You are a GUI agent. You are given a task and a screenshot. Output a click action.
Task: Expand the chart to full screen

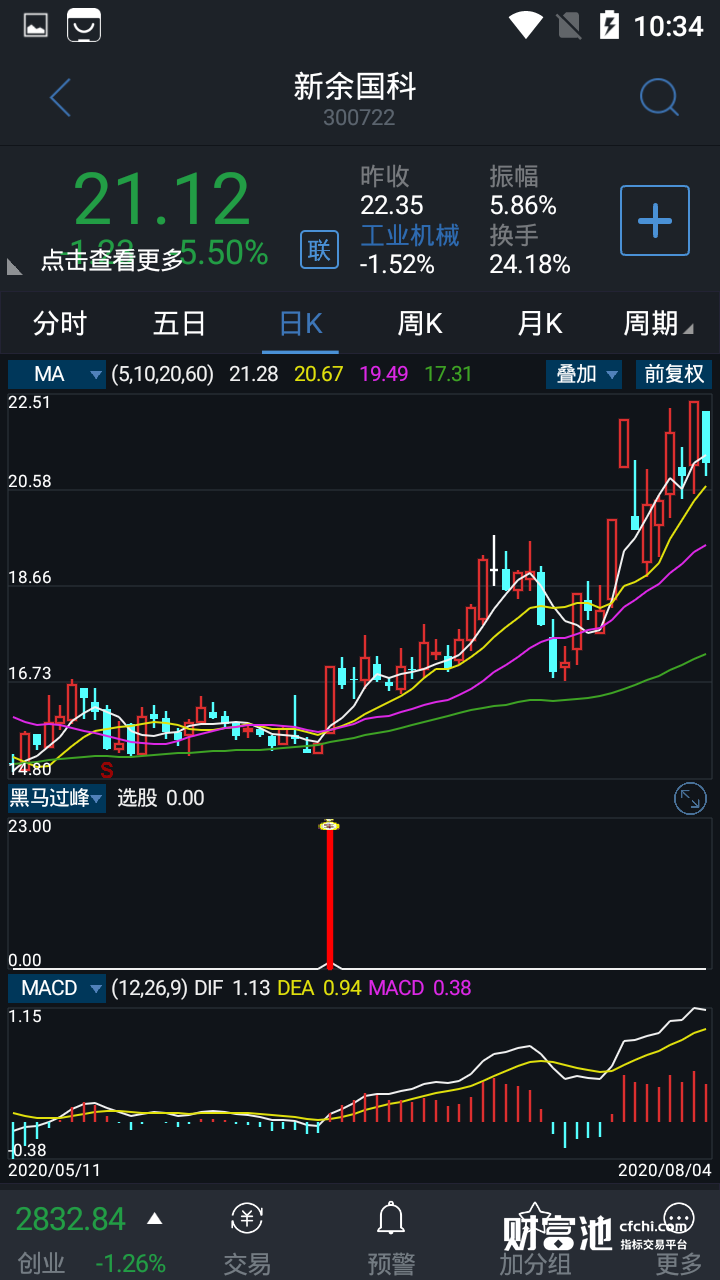pos(690,798)
